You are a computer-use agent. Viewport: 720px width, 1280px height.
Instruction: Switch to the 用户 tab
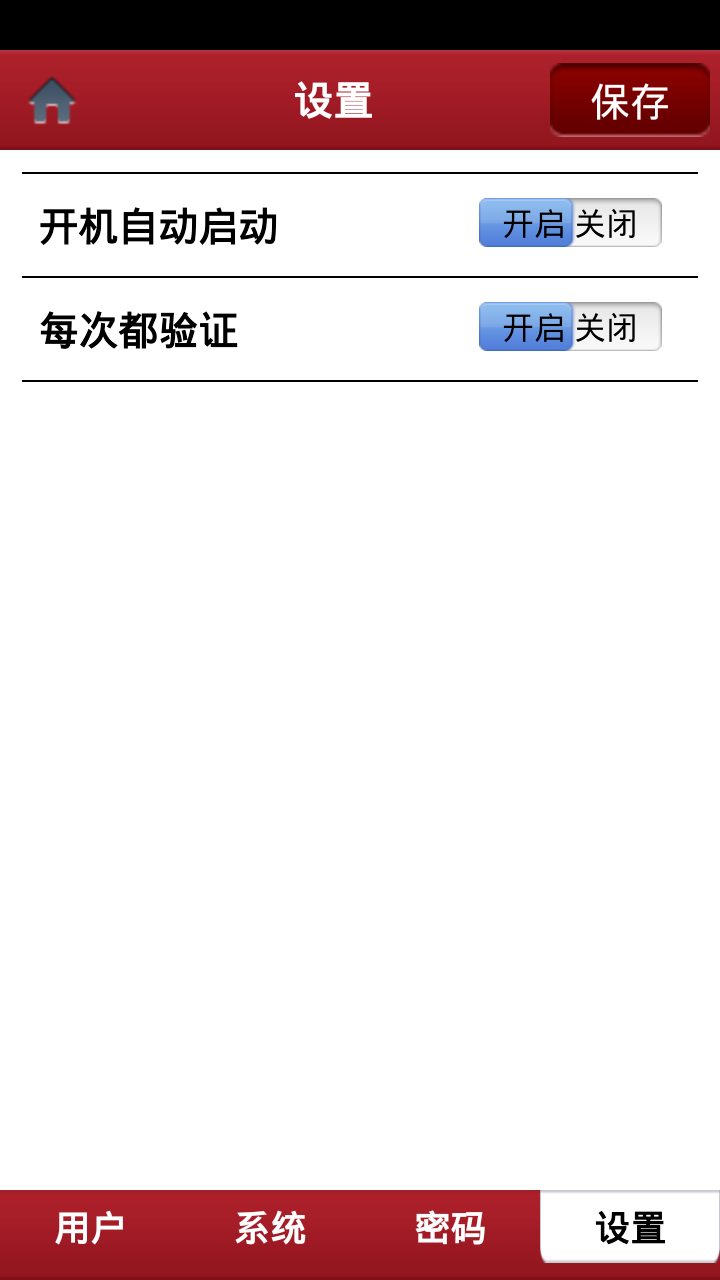click(90, 1228)
